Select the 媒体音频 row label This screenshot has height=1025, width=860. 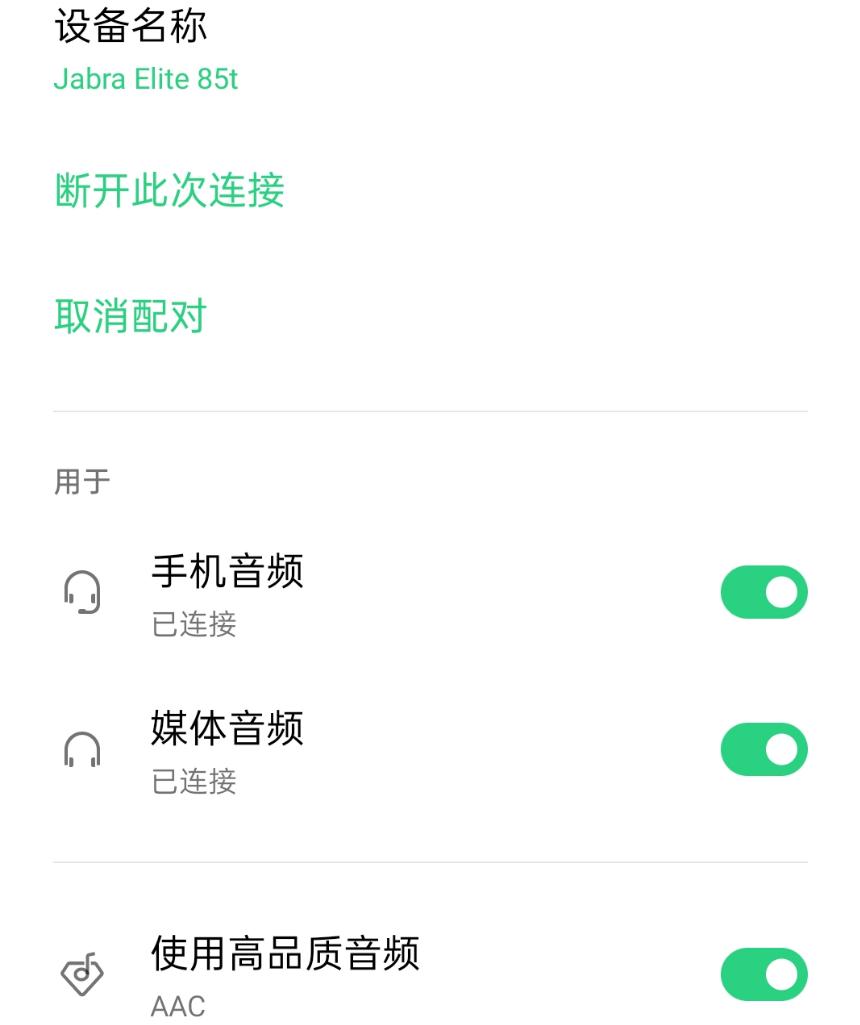pyautogui.click(x=226, y=729)
